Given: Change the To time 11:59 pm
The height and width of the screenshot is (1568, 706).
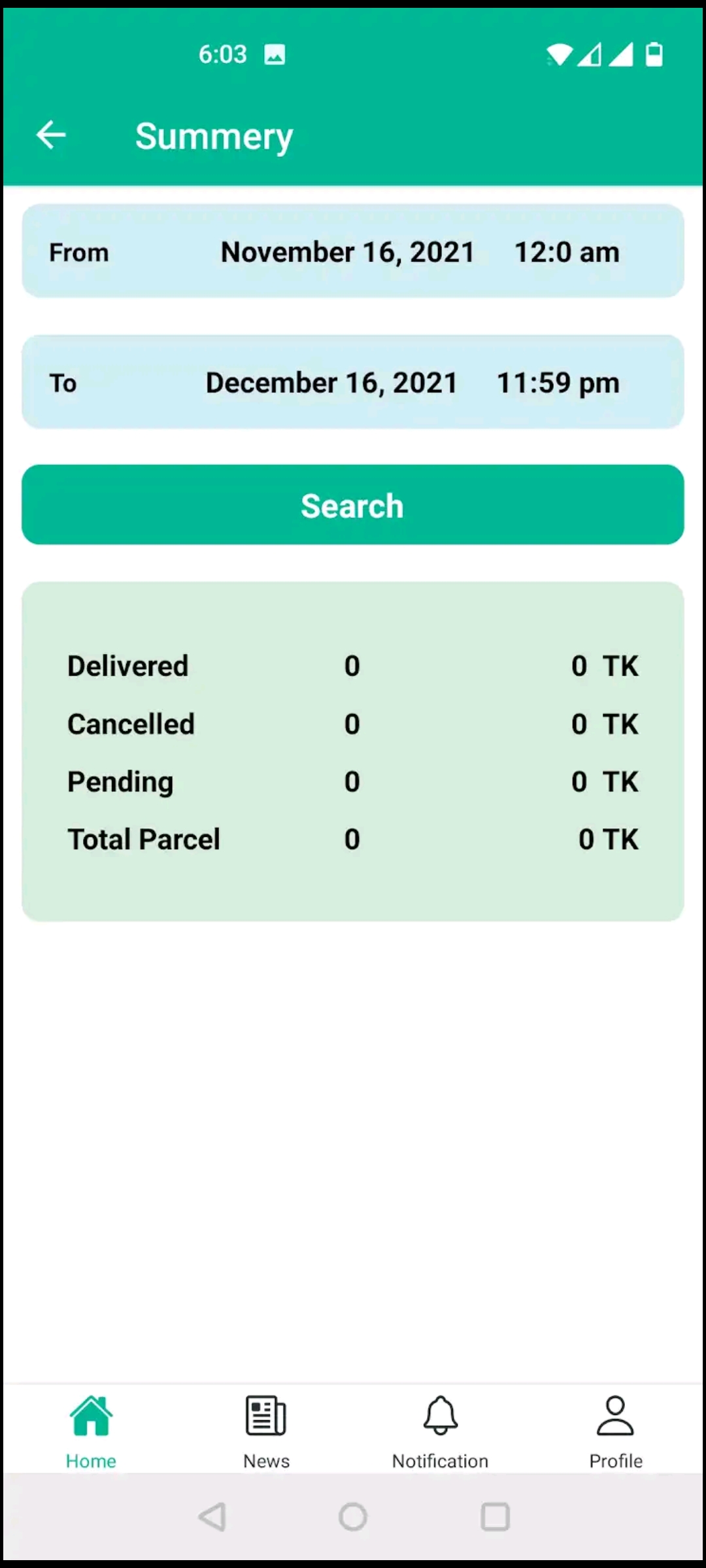Looking at the screenshot, I should tap(558, 384).
